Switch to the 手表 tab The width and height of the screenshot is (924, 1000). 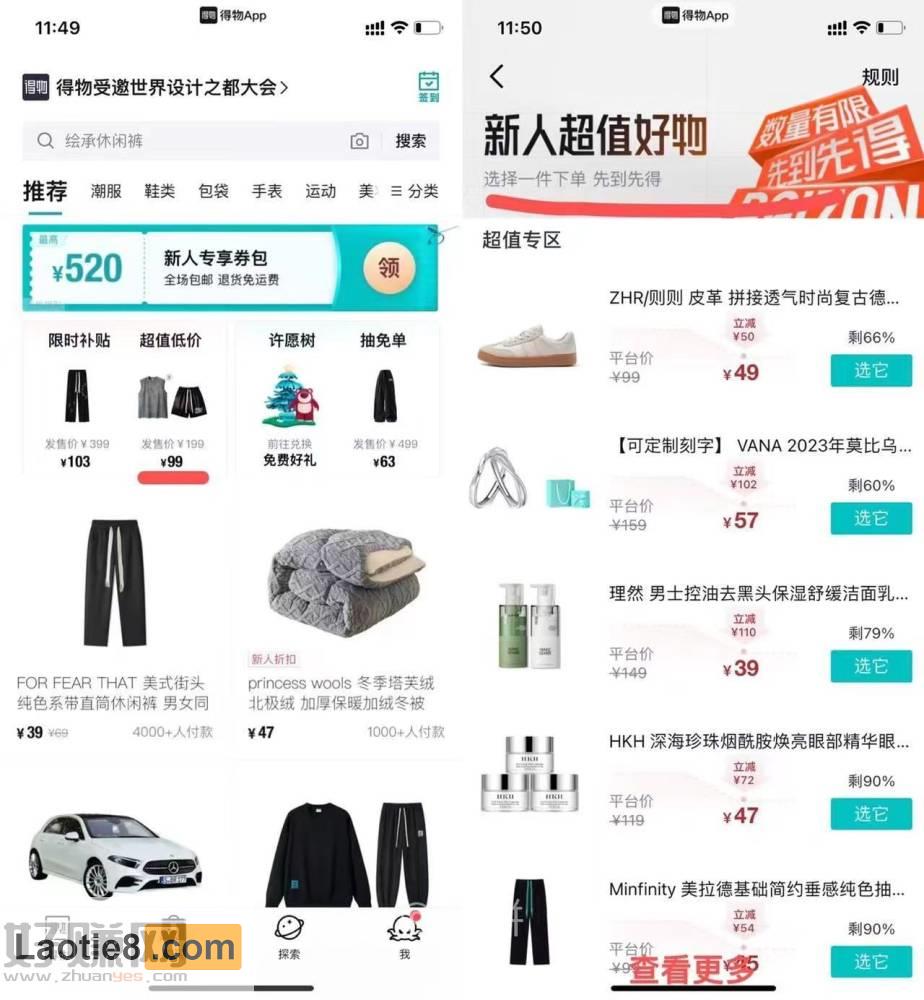267,191
